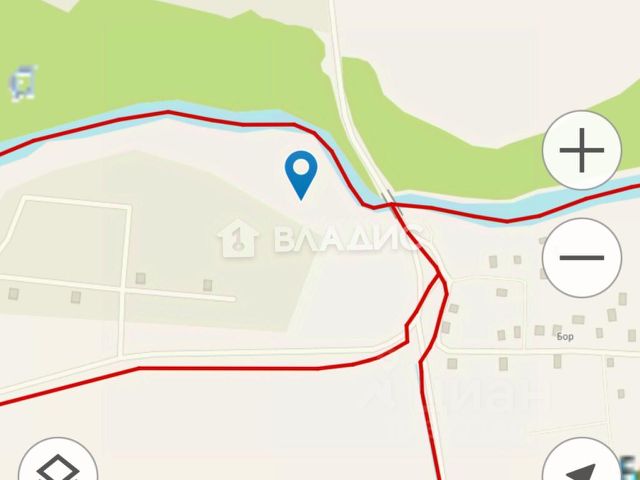
Task: Select the blue location pin
Action: click(x=301, y=174)
